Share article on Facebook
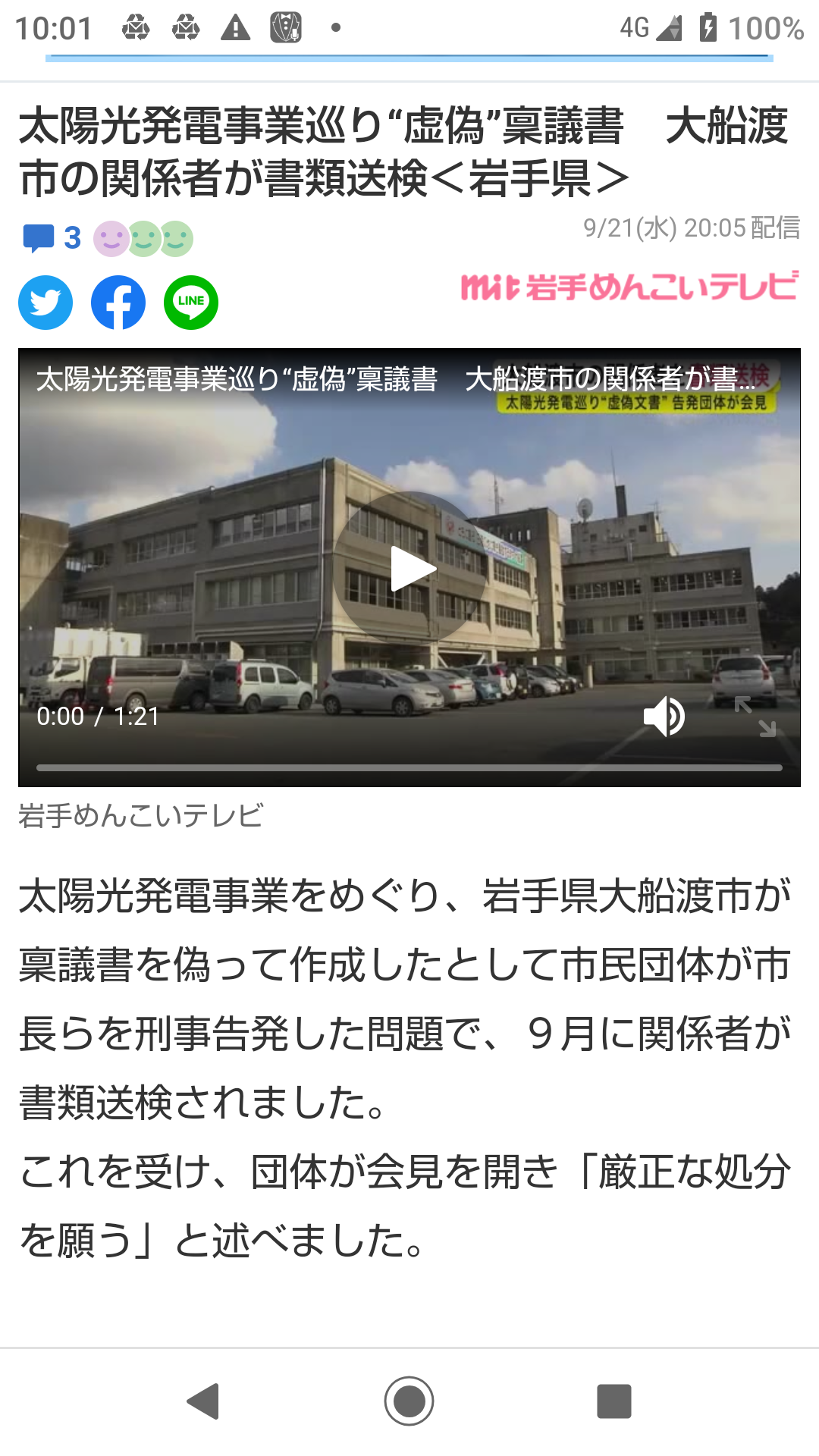This screenshot has width=819, height=1456. pyautogui.click(x=118, y=303)
